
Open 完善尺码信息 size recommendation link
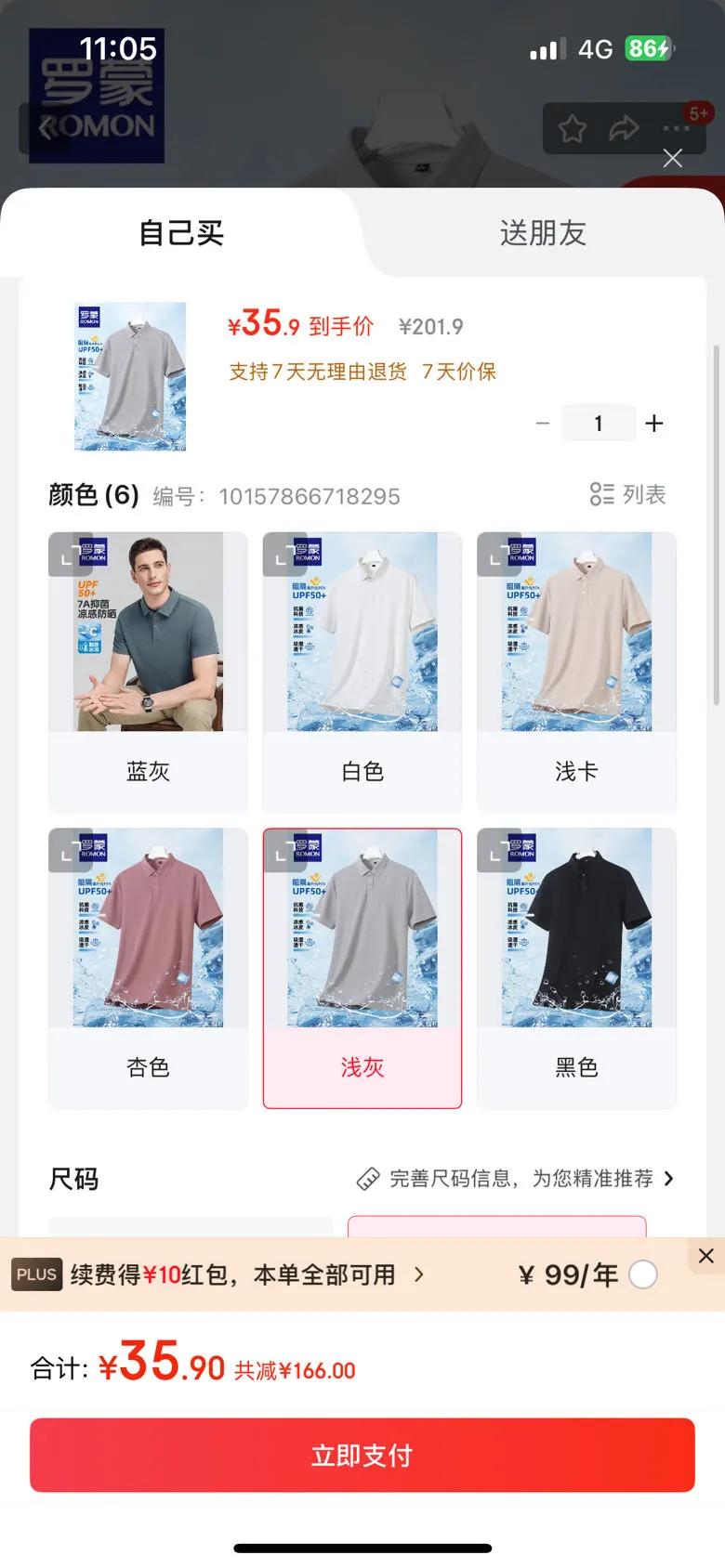516,1179
